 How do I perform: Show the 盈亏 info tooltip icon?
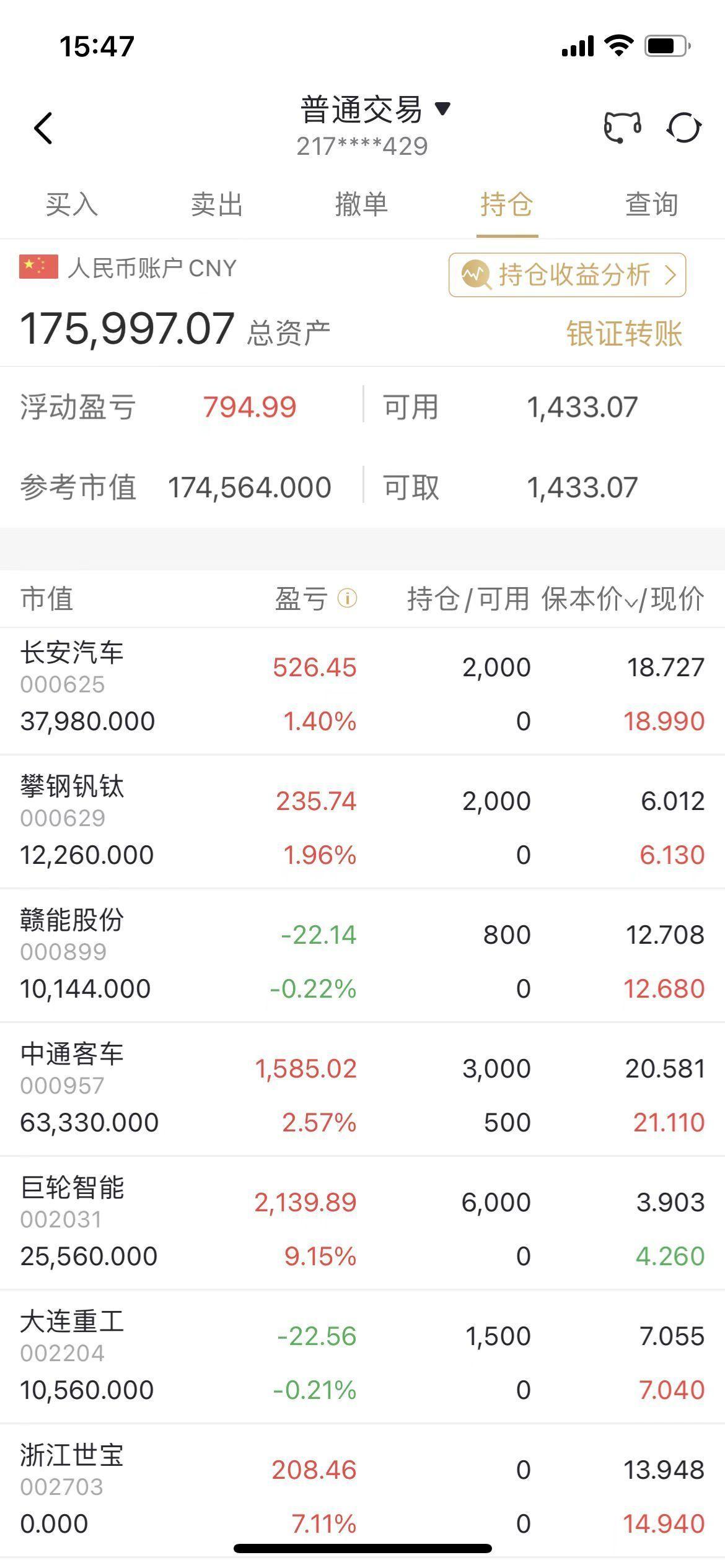(347, 598)
